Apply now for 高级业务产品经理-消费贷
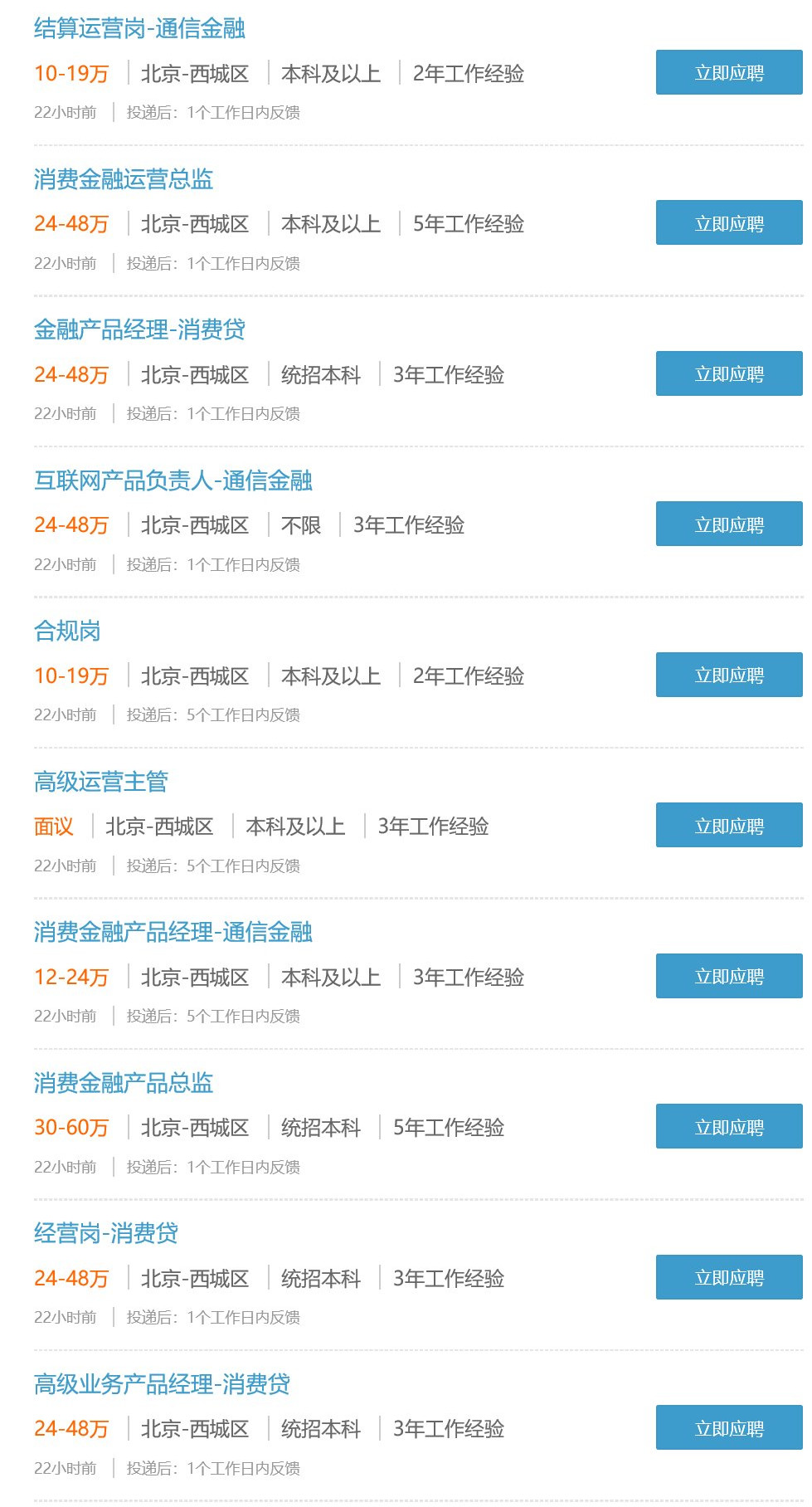This screenshot has height=1507, width=812. pos(729,1427)
